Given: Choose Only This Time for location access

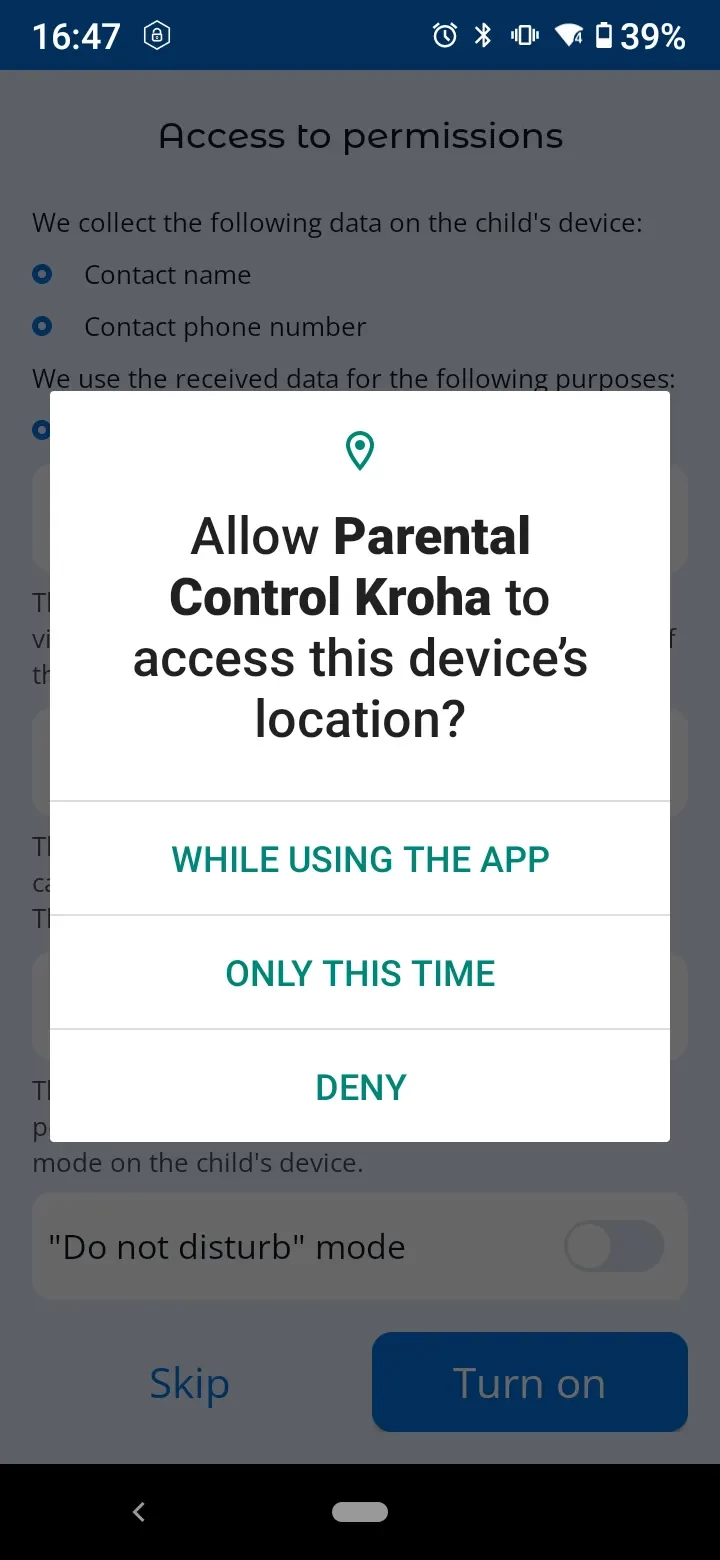Looking at the screenshot, I should [360, 973].
